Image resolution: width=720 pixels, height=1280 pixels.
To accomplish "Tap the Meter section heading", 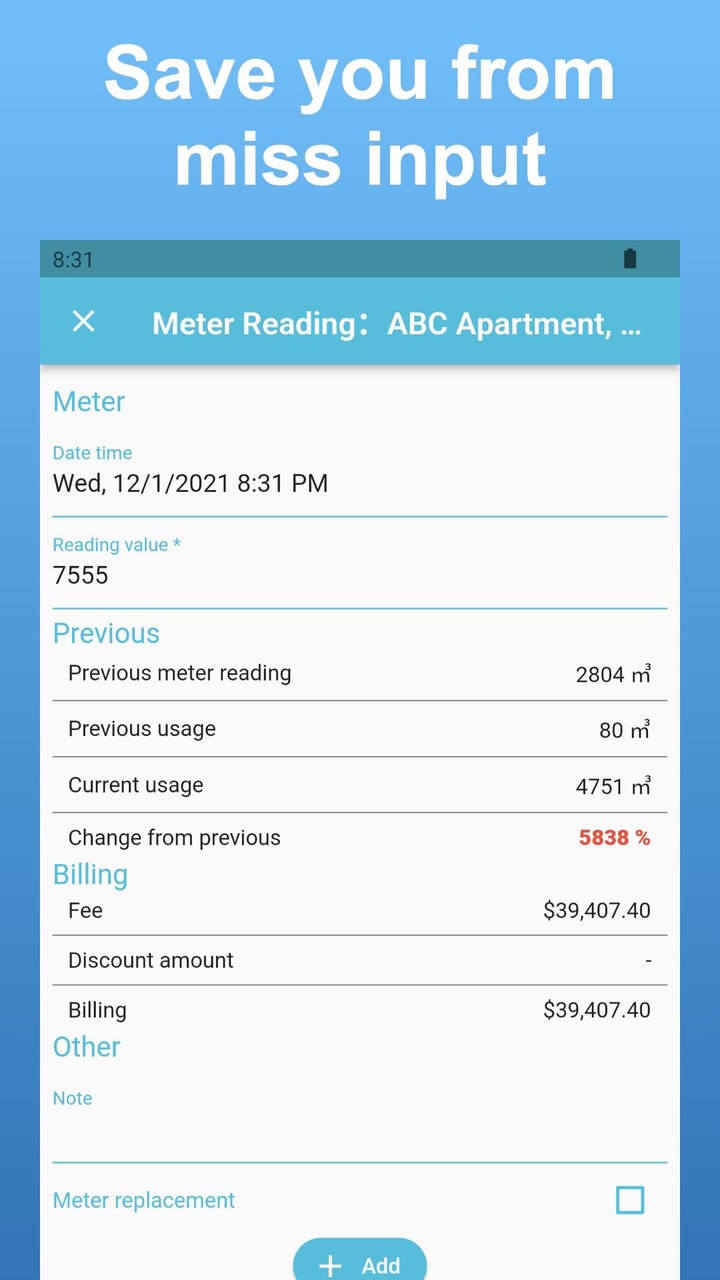I will tap(88, 401).
